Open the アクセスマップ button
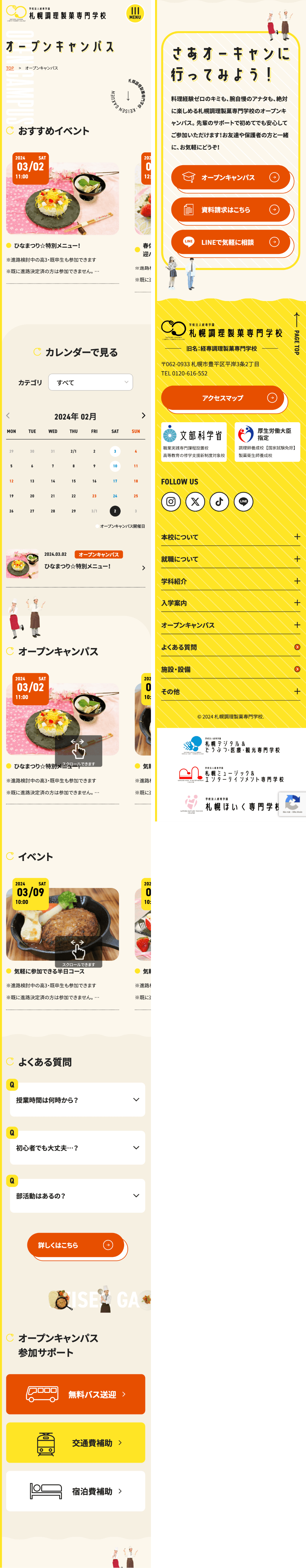The image size is (306, 1568). [222, 397]
